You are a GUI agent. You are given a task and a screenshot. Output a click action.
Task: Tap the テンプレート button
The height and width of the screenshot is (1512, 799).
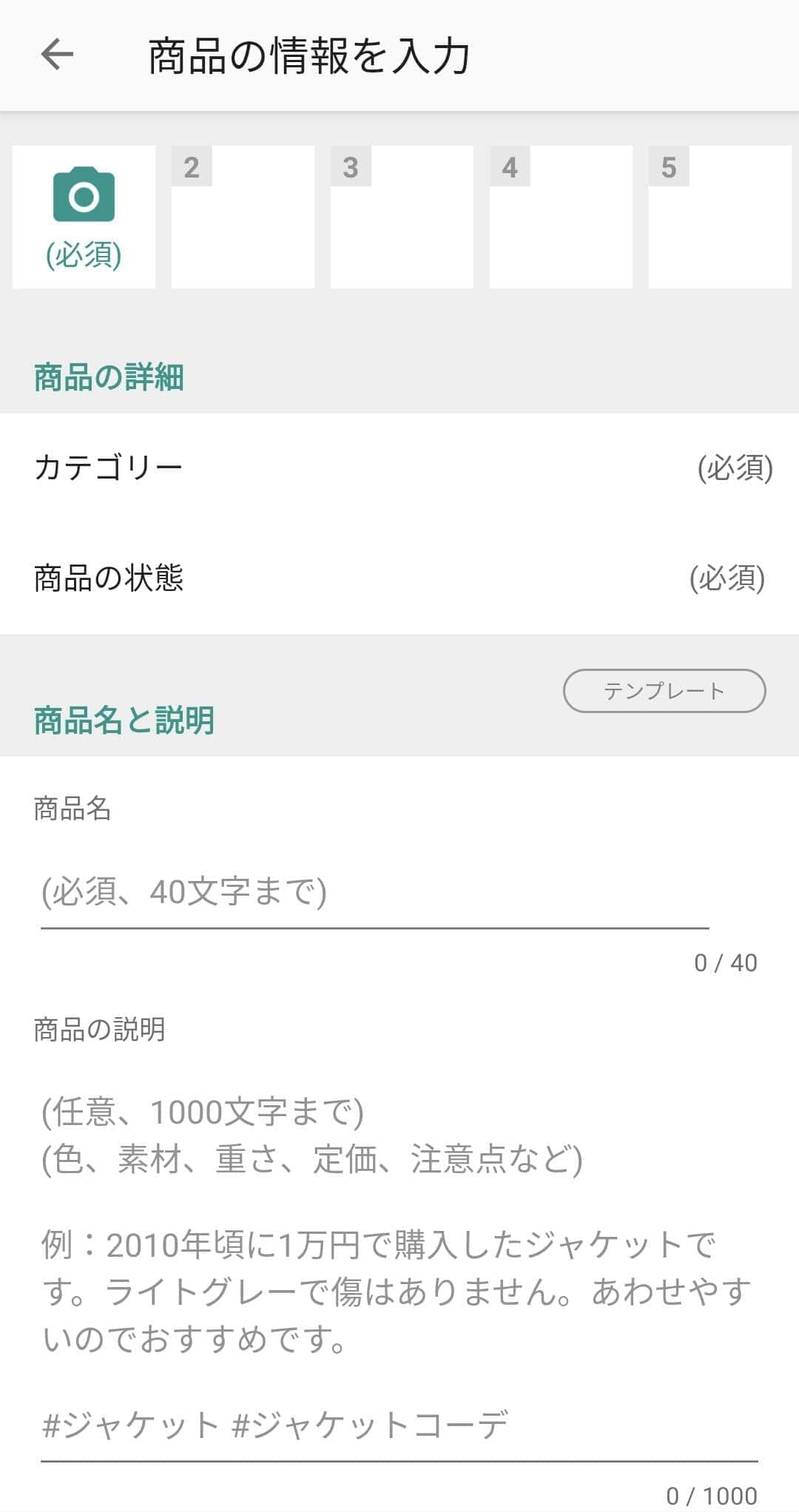tap(664, 691)
